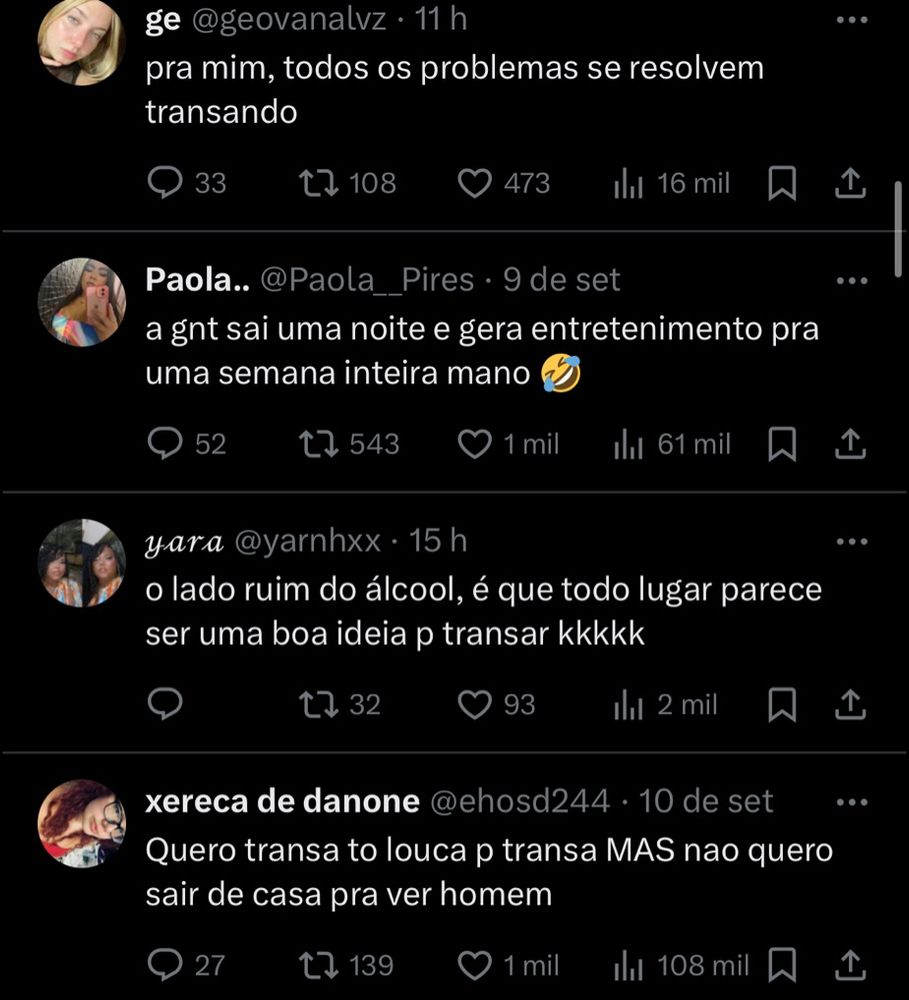The height and width of the screenshot is (1000, 909).
Task: Retweet the post by @geovanalvz
Action: (319, 184)
